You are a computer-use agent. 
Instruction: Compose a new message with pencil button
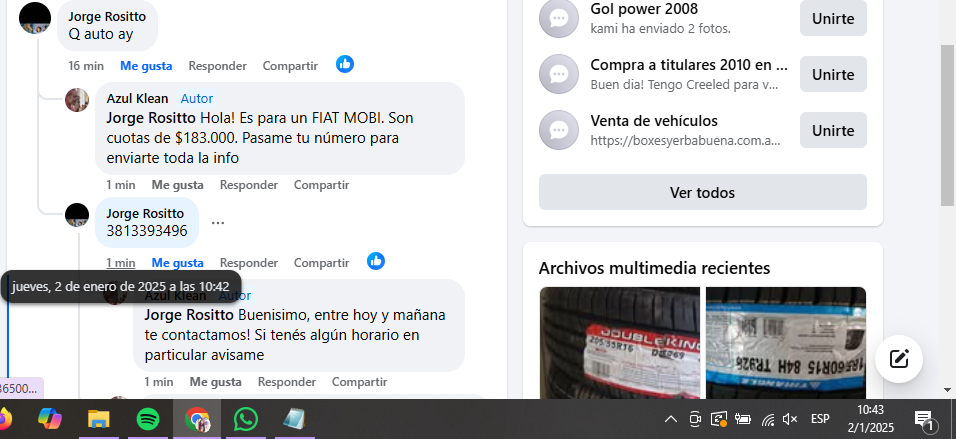pyautogui.click(x=898, y=358)
